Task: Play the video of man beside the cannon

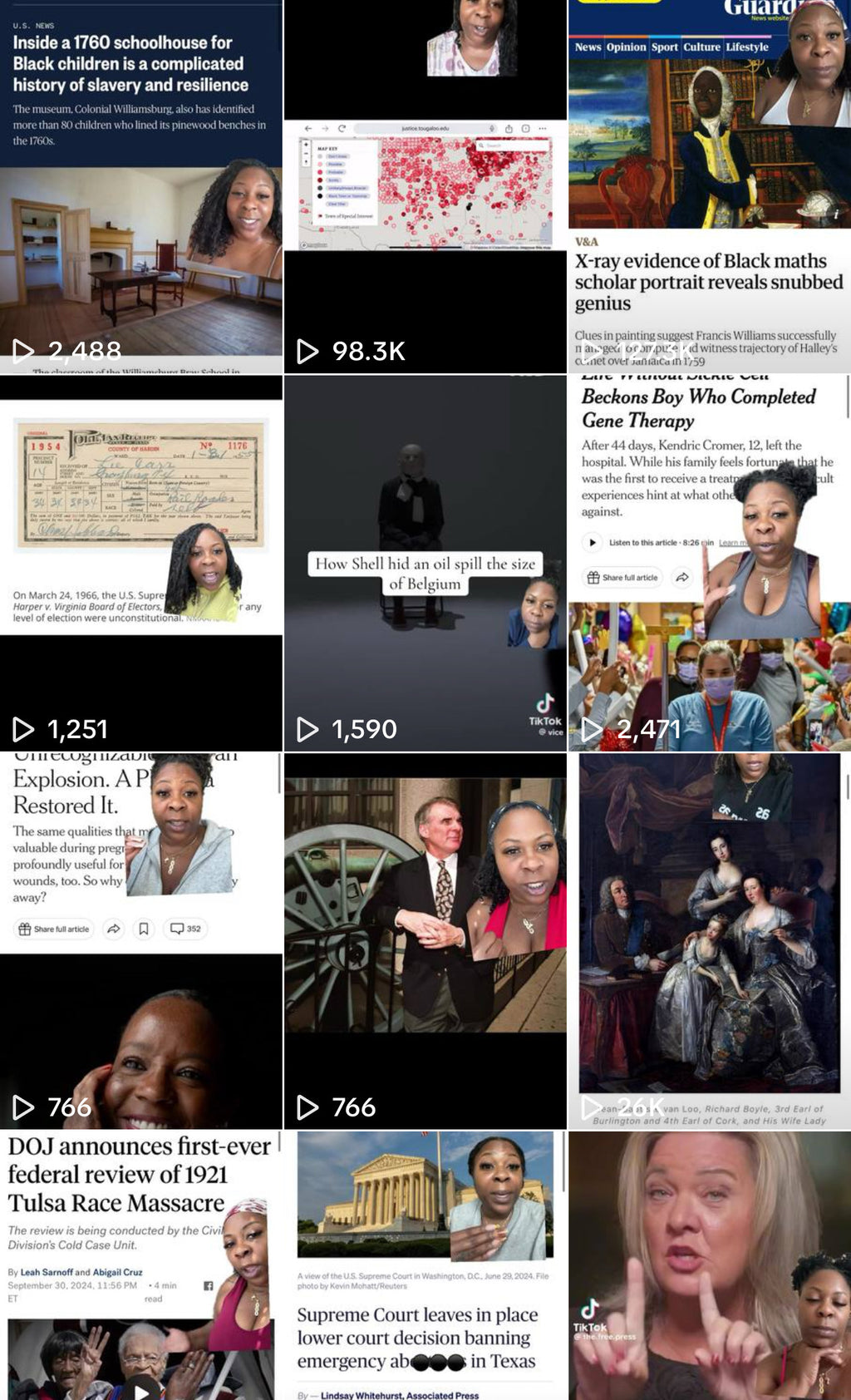Action: (425, 941)
